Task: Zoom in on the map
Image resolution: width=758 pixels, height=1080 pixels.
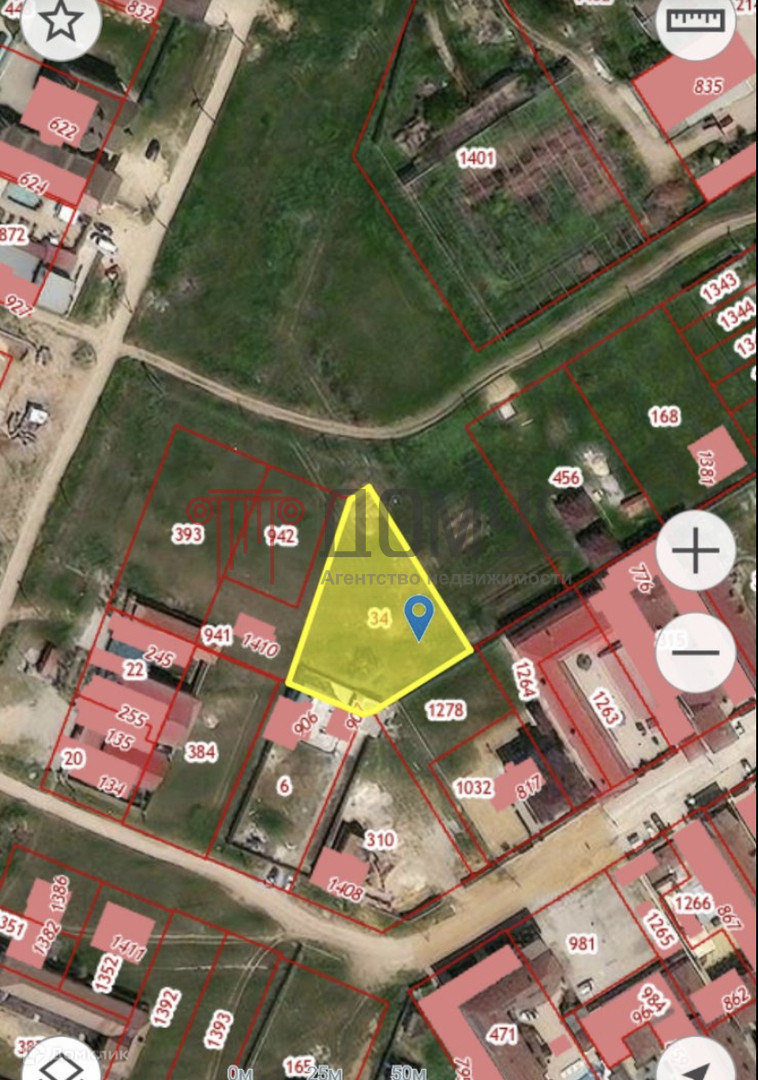Action: click(696, 551)
